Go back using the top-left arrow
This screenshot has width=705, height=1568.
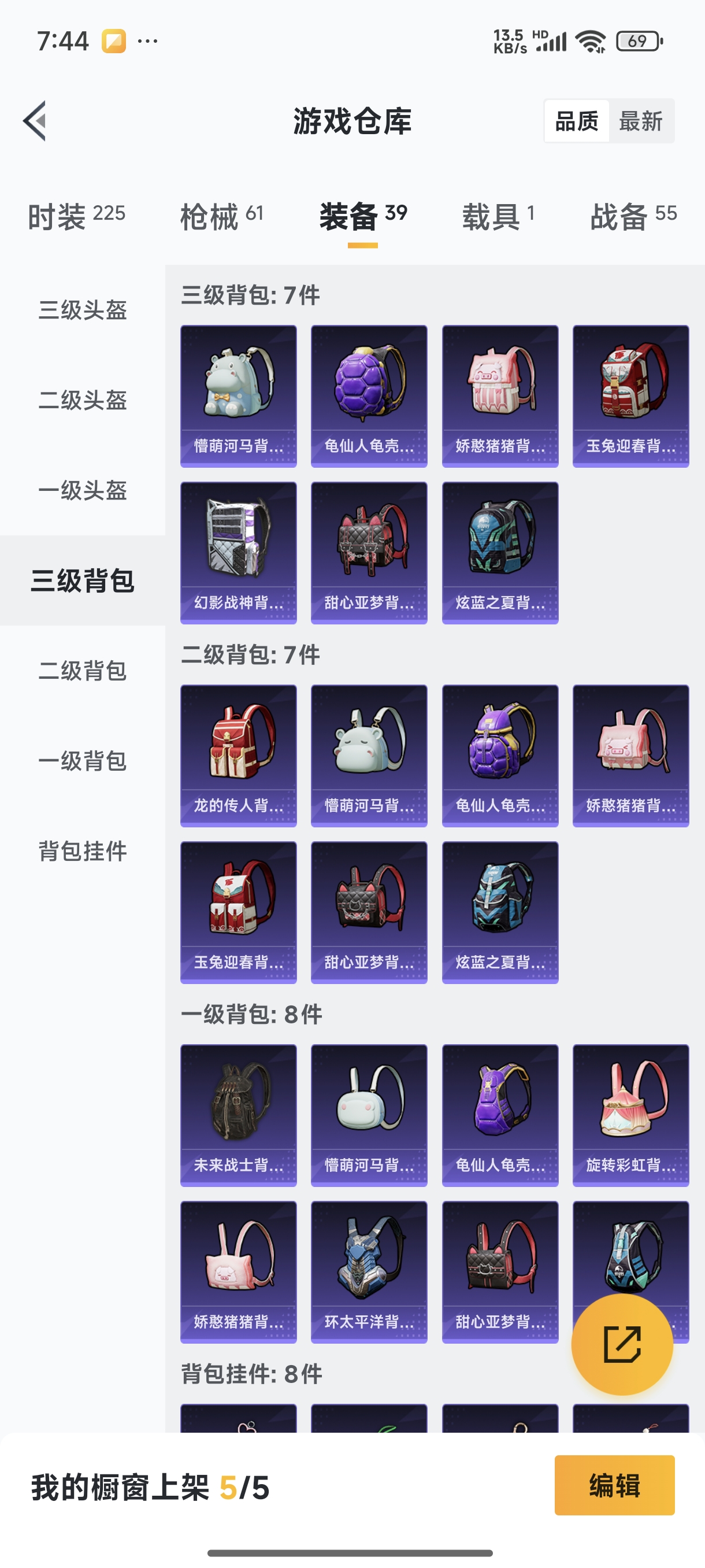(35, 120)
